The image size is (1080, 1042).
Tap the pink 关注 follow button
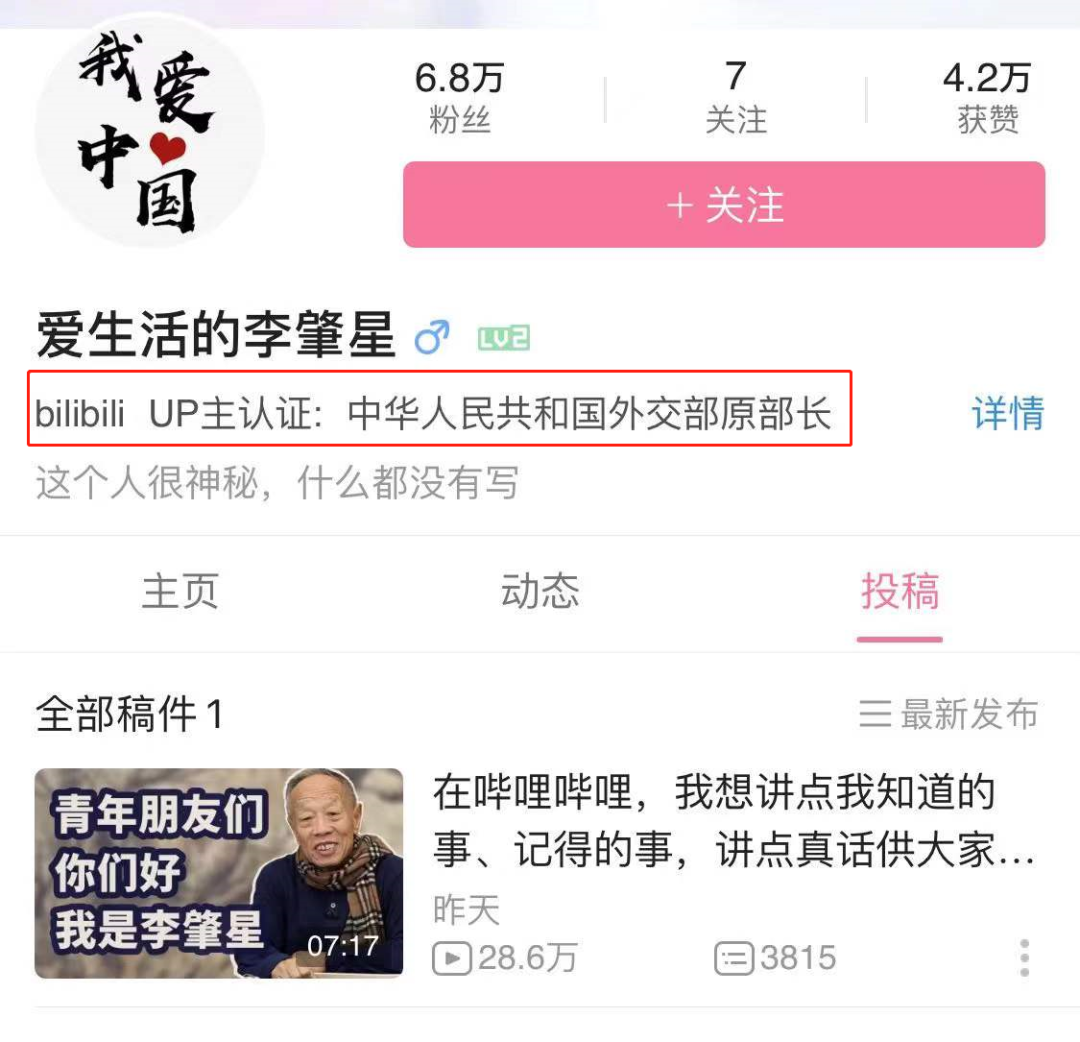(724, 205)
